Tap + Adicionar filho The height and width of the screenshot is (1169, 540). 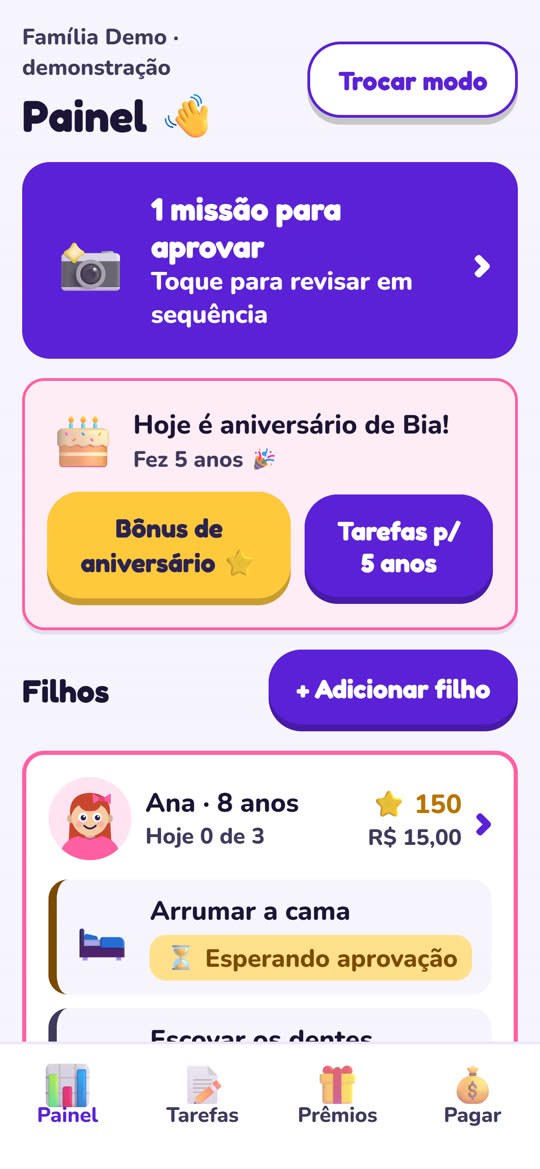(x=393, y=690)
